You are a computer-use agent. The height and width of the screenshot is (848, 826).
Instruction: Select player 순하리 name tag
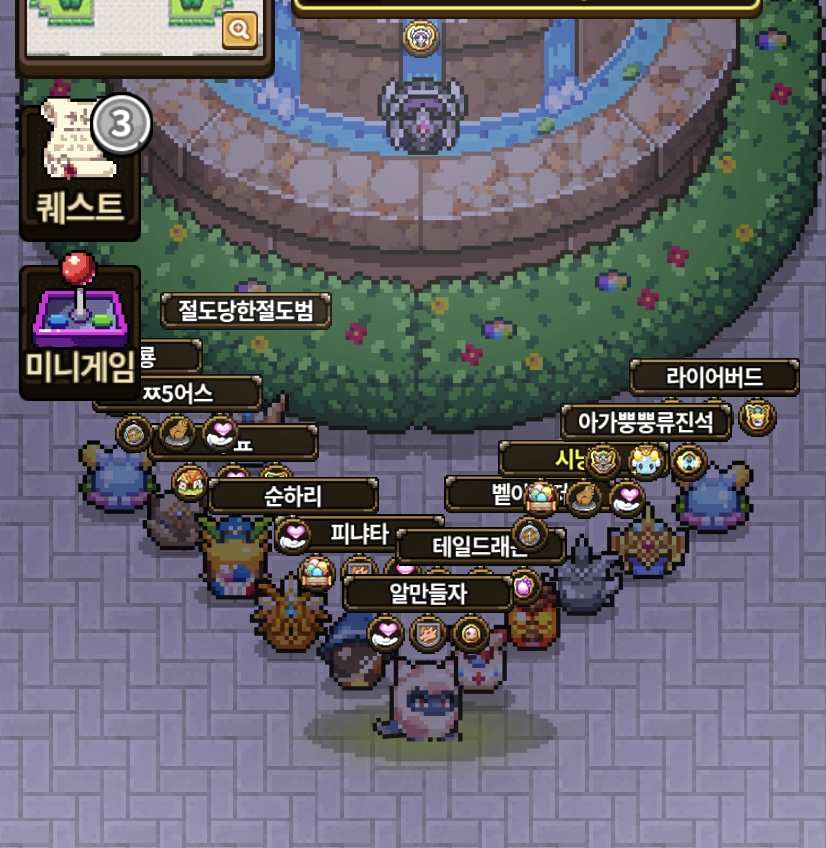pos(293,496)
